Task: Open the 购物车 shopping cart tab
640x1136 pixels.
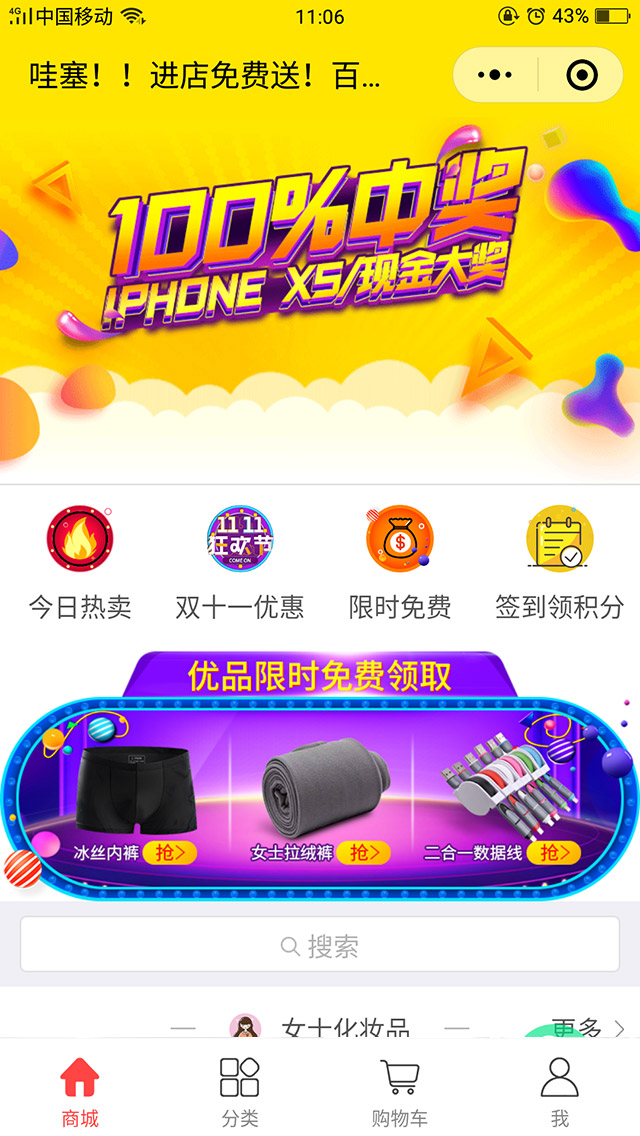Action: point(400,1090)
